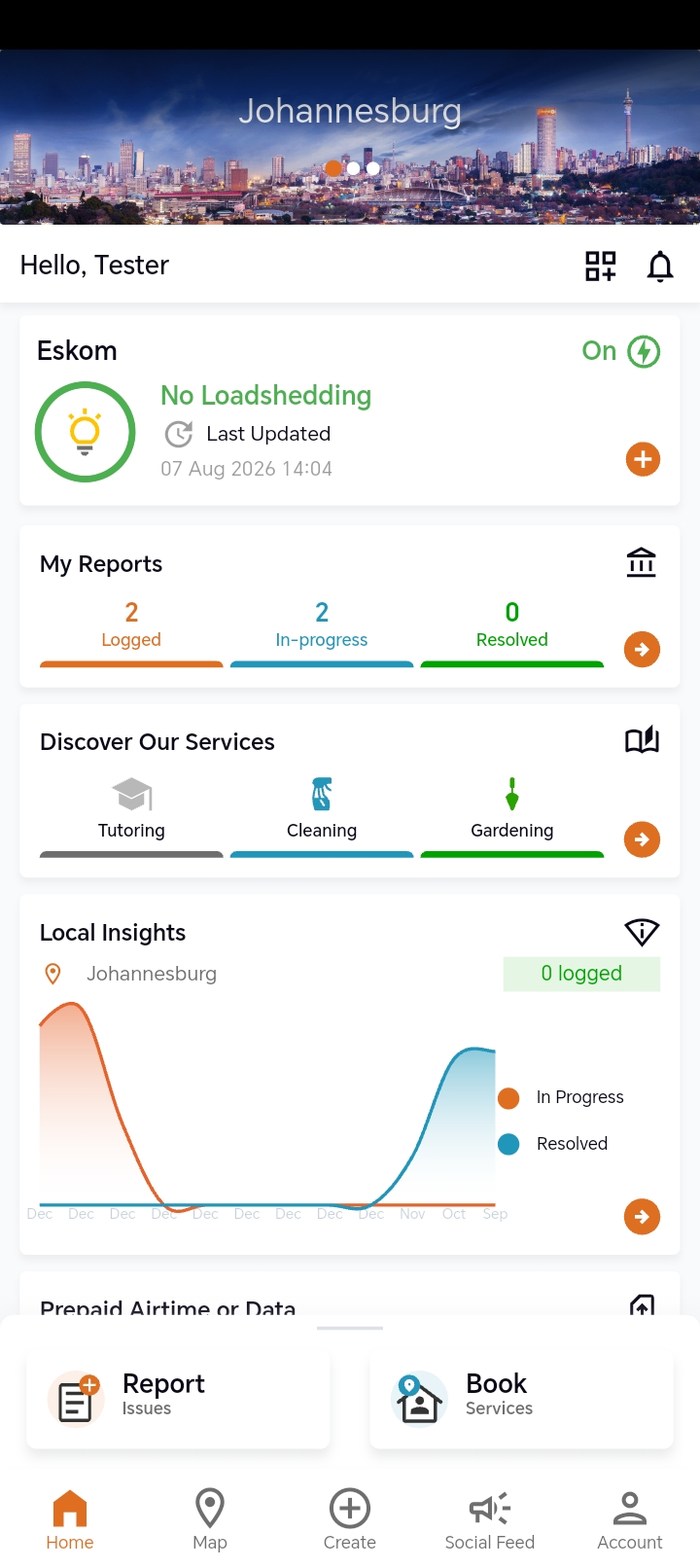Tap Report Issues card
The width and height of the screenshot is (700, 1568).
tap(178, 1399)
